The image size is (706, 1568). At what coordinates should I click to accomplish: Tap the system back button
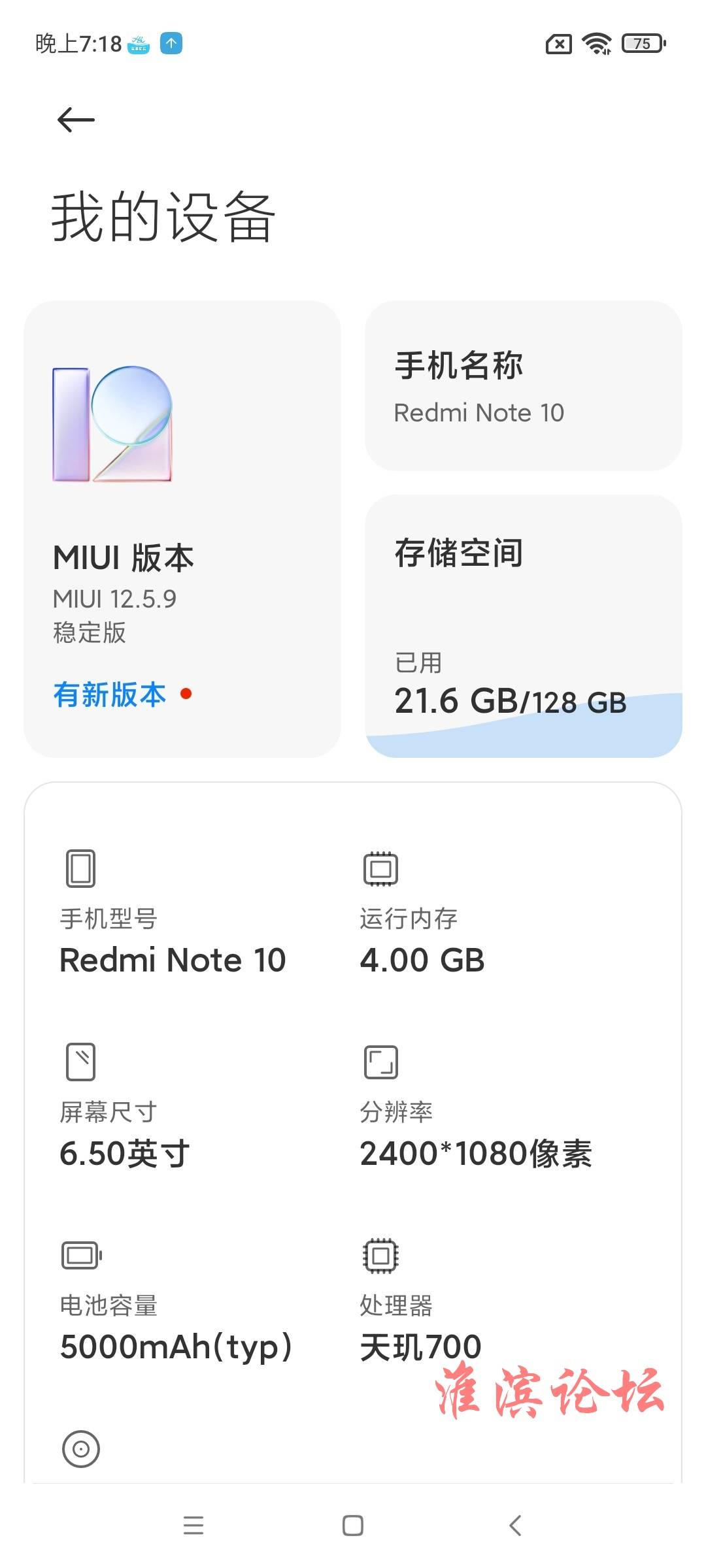[x=515, y=1526]
